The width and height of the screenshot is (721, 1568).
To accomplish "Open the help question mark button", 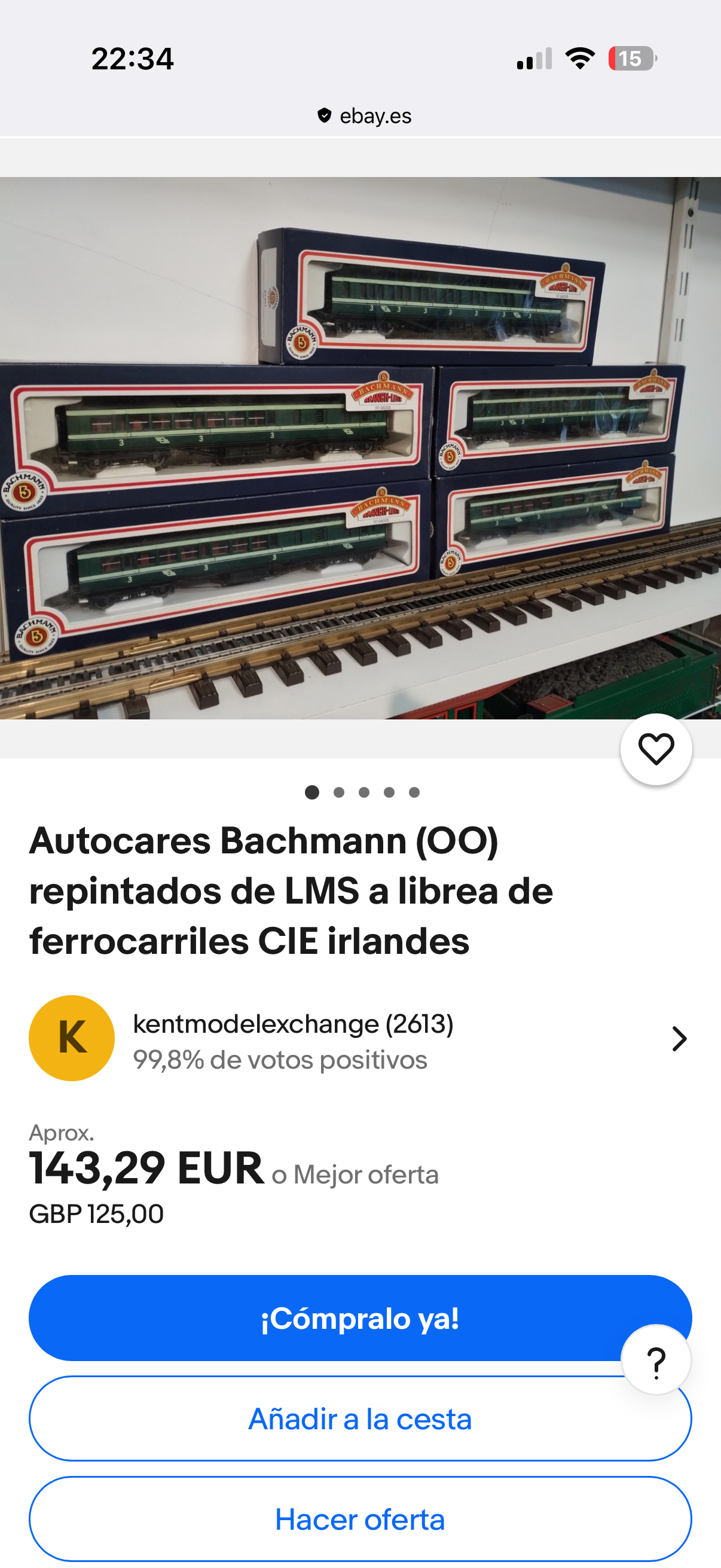I will point(655,1361).
